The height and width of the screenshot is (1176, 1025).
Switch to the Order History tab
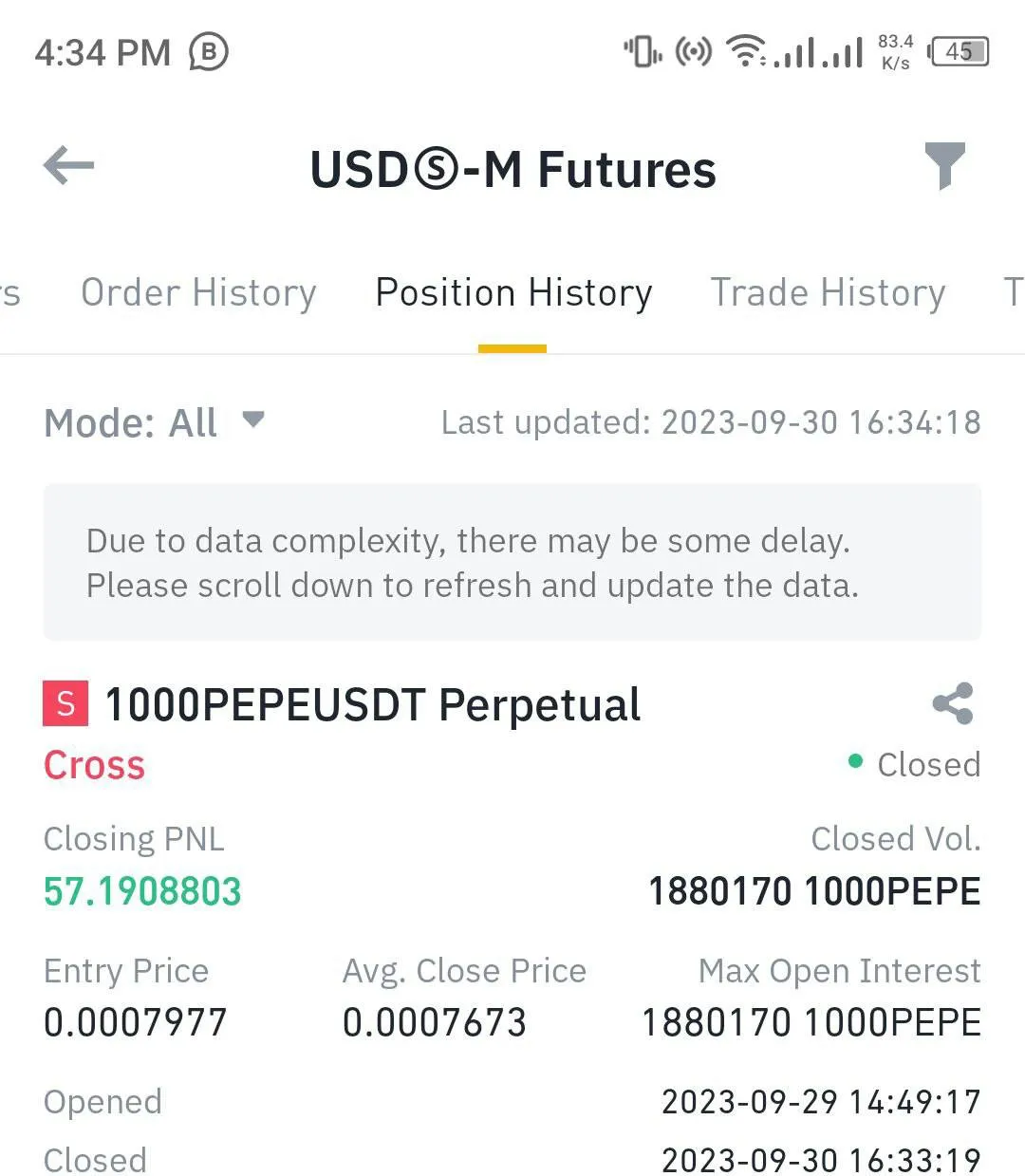(x=198, y=292)
